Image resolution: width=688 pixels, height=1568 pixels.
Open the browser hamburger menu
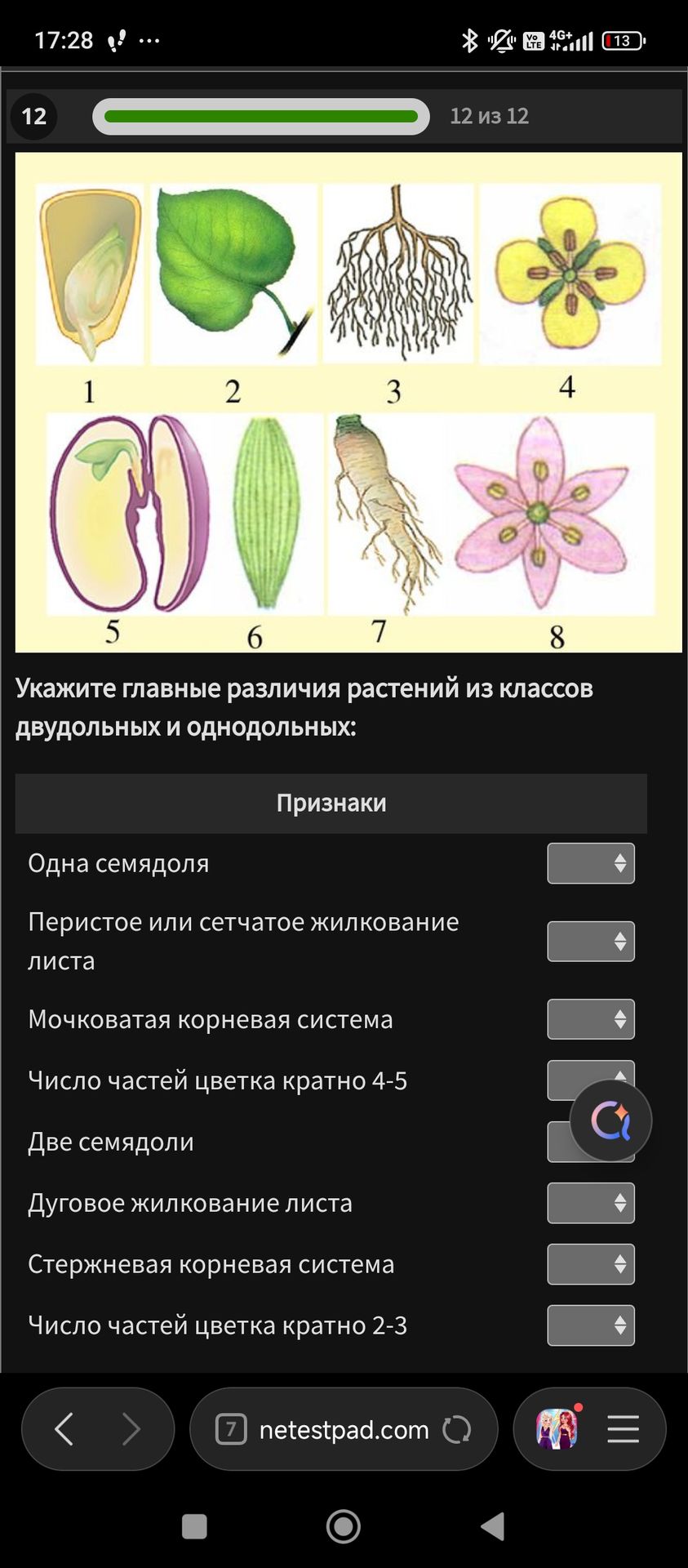click(x=623, y=1429)
